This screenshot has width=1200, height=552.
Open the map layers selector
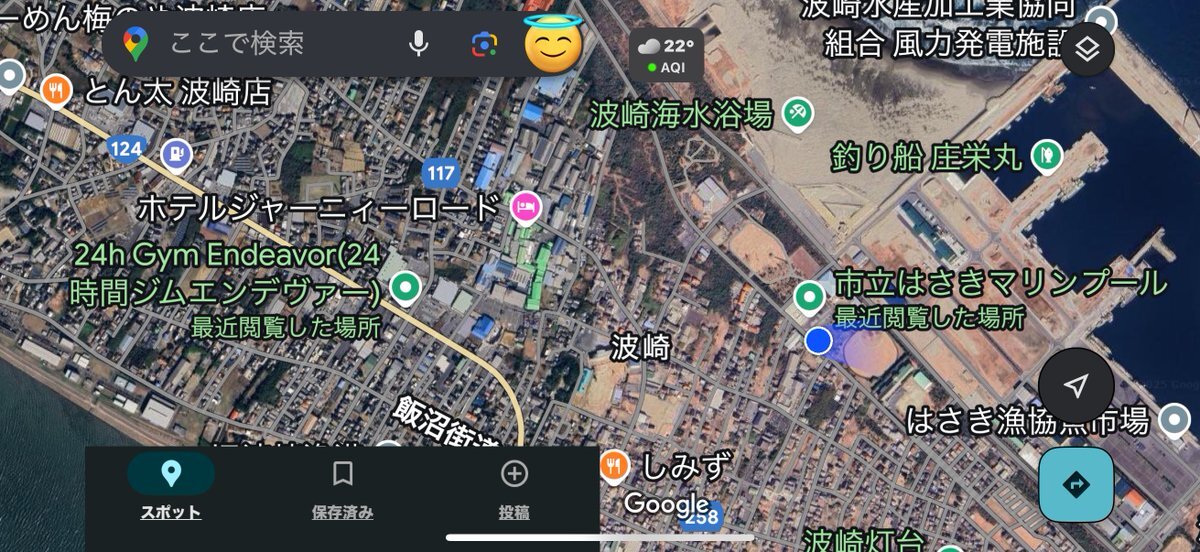tap(1088, 48)
